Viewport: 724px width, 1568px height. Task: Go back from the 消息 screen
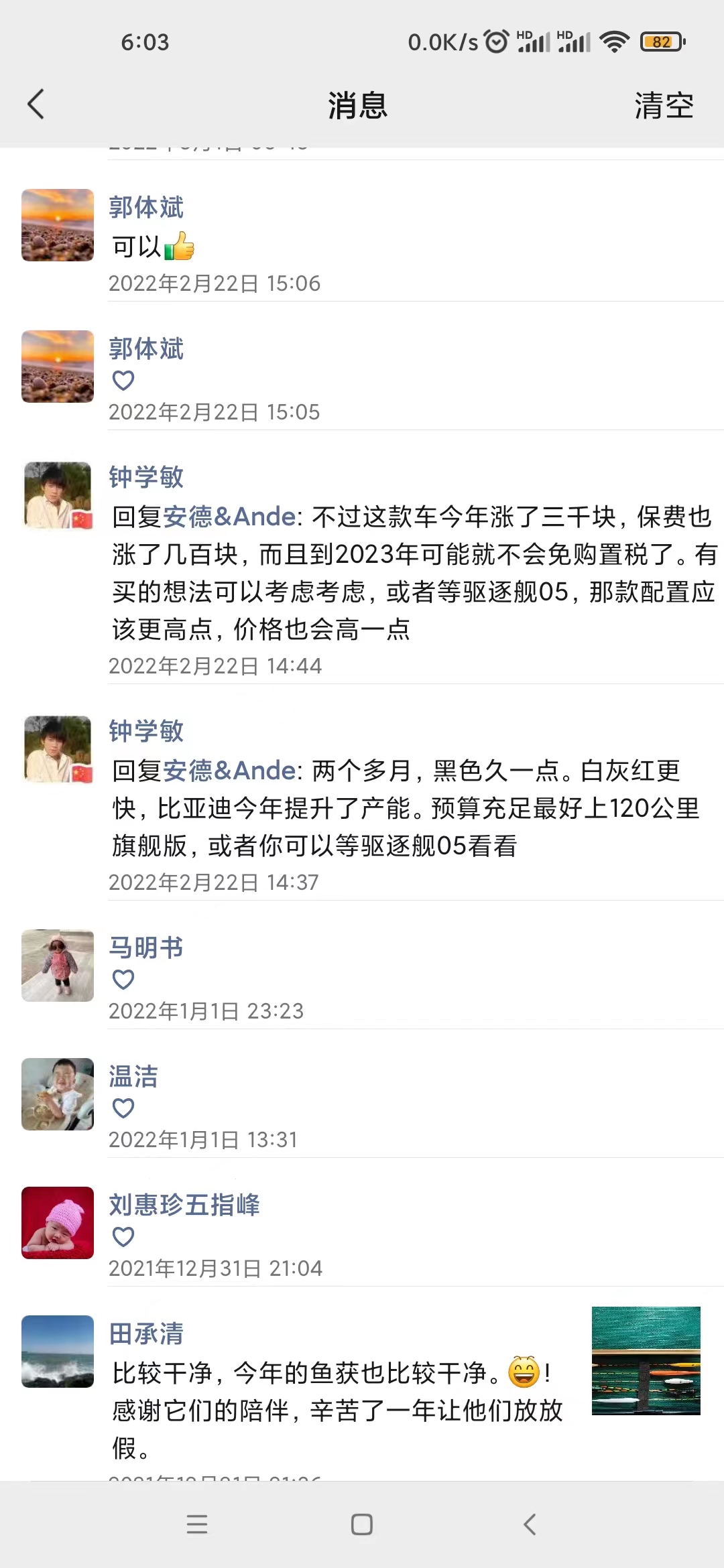(x=36, y=105)
